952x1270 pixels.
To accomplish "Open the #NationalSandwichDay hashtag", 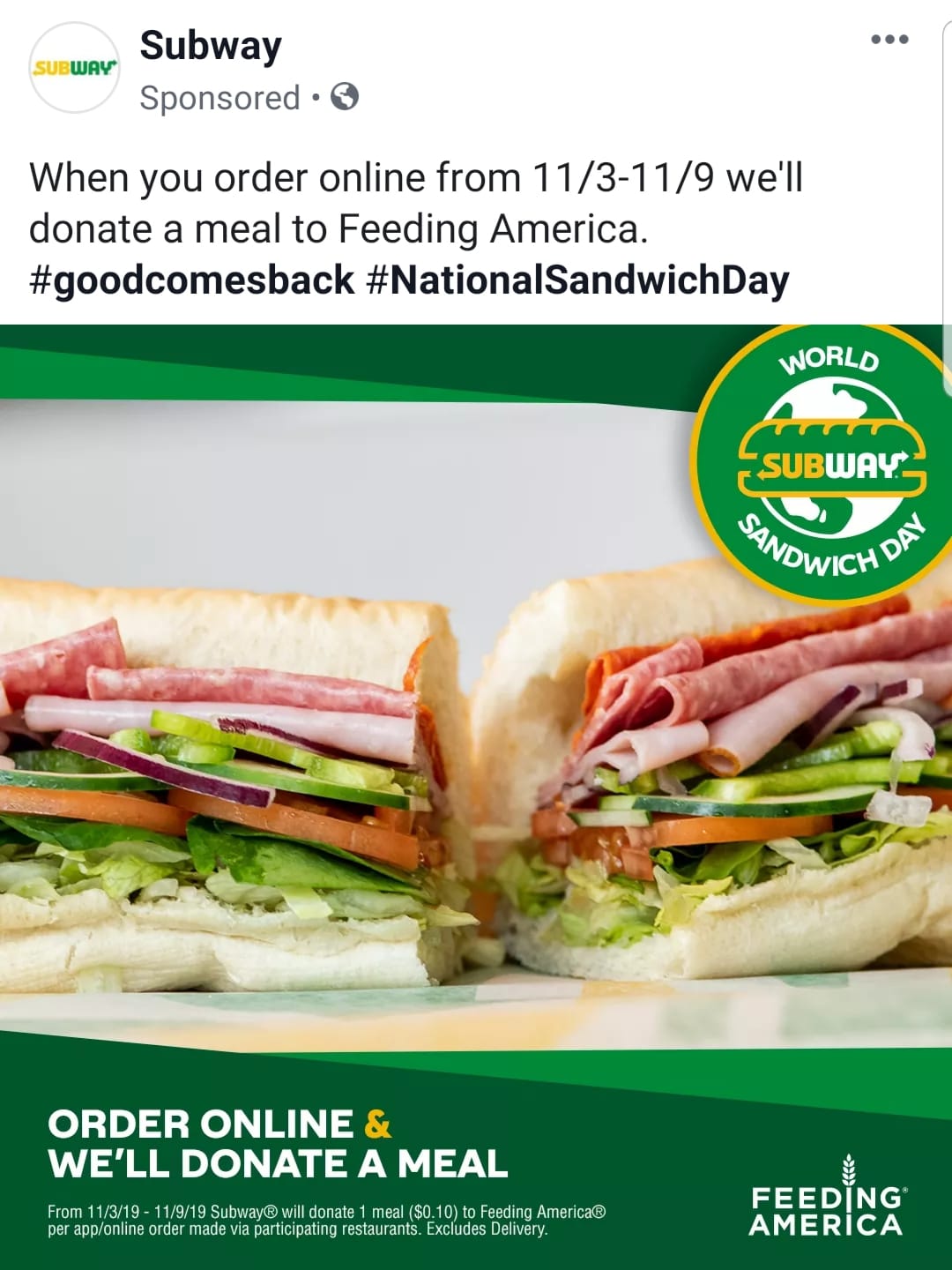I will click(x=577, y=280).
